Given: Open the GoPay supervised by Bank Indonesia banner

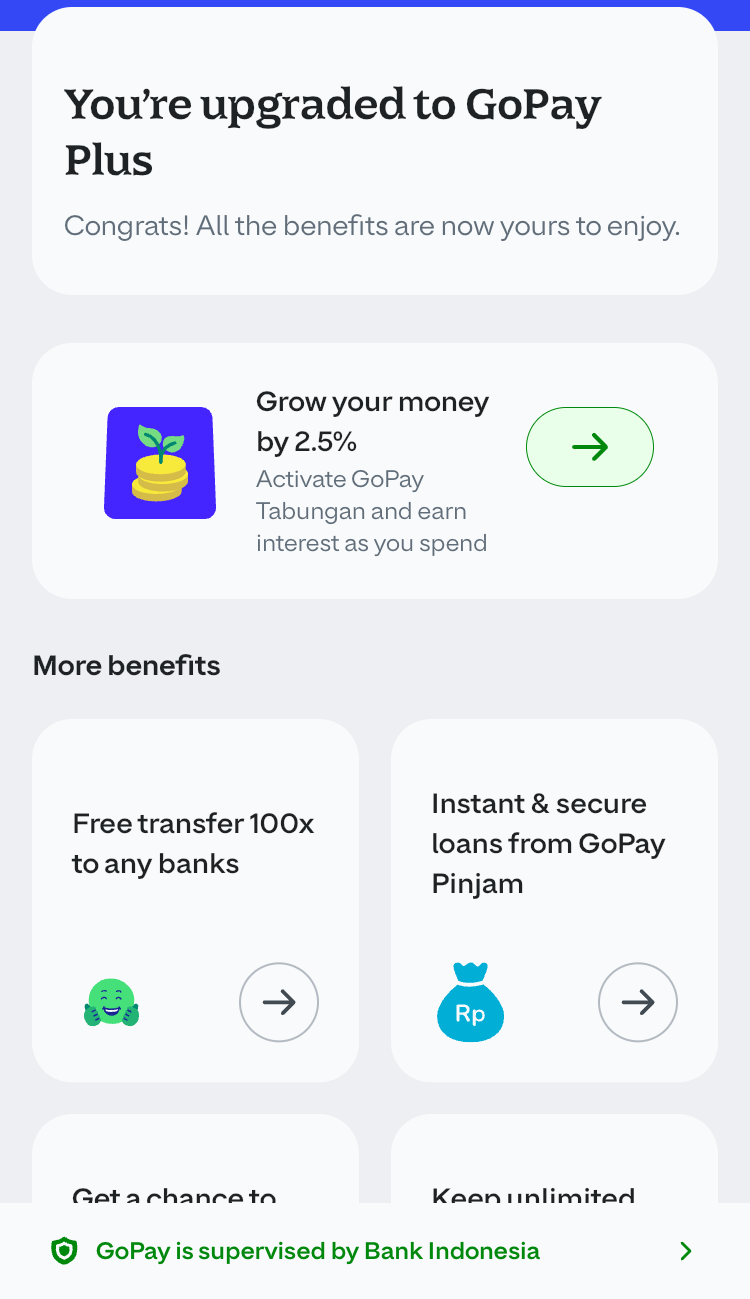Looking at the screenshot, I should pos(374,1251).
